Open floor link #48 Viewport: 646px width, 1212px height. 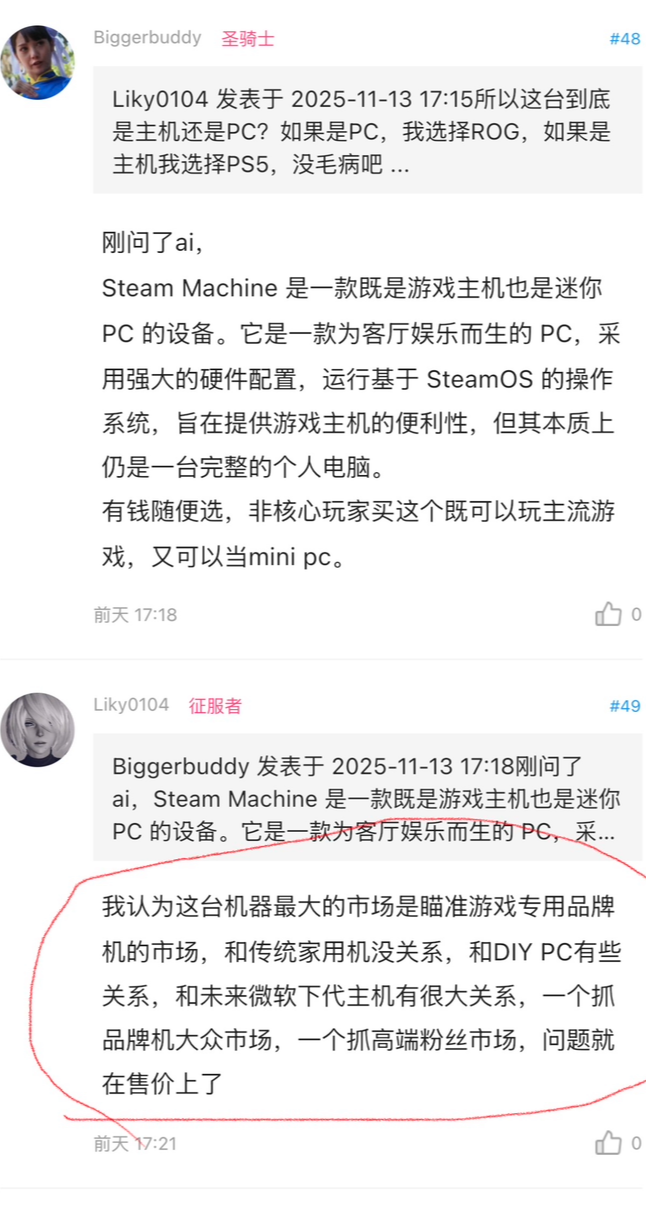coord(624,39)
